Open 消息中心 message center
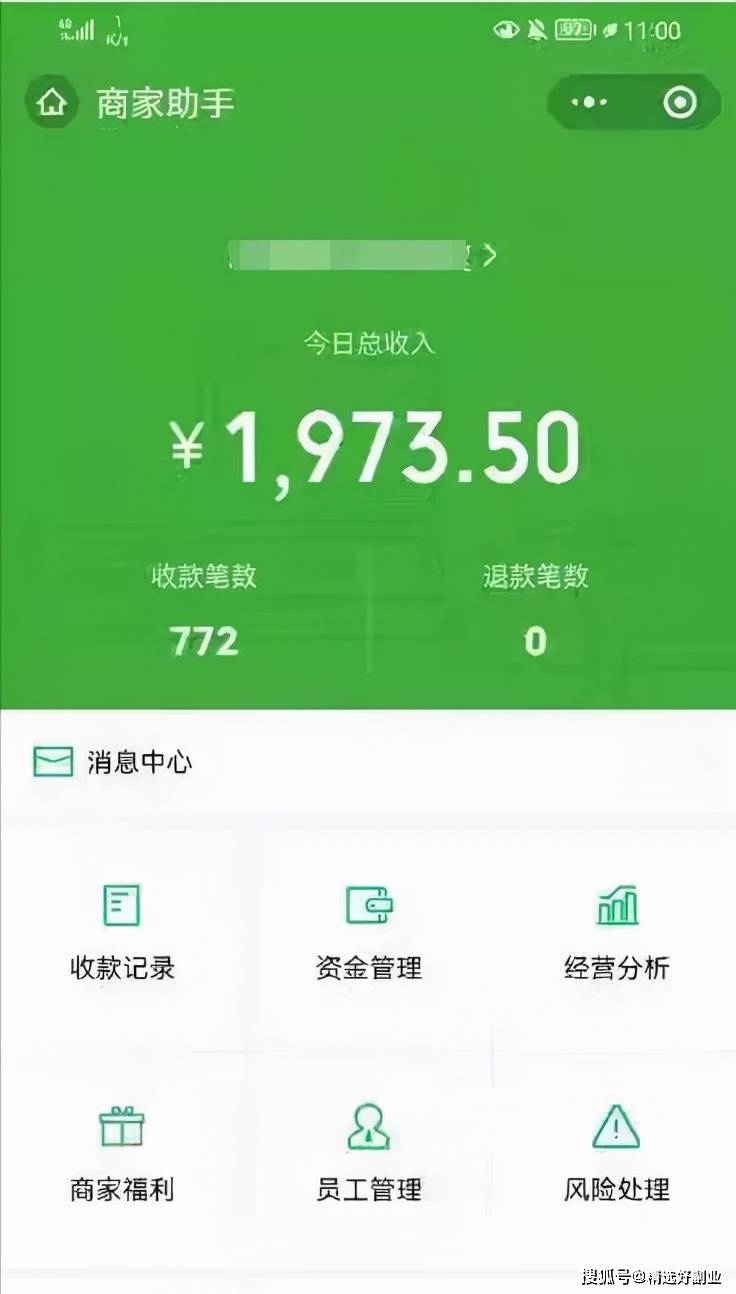The width and height of the screenshot is (736, 1294). click(113, 763)
